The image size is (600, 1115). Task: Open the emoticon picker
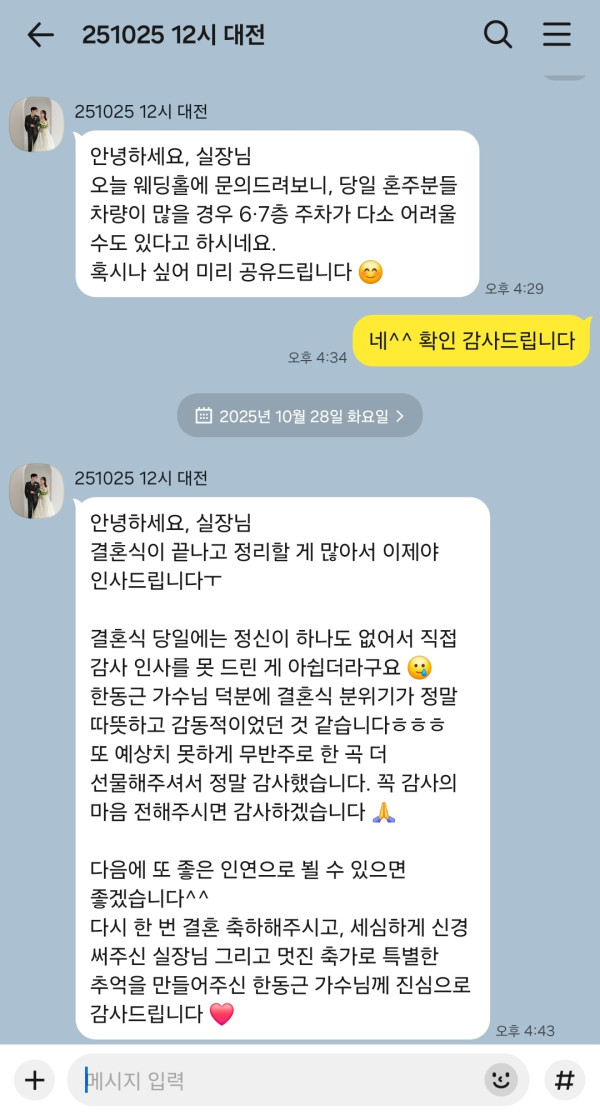point(500,1080)
